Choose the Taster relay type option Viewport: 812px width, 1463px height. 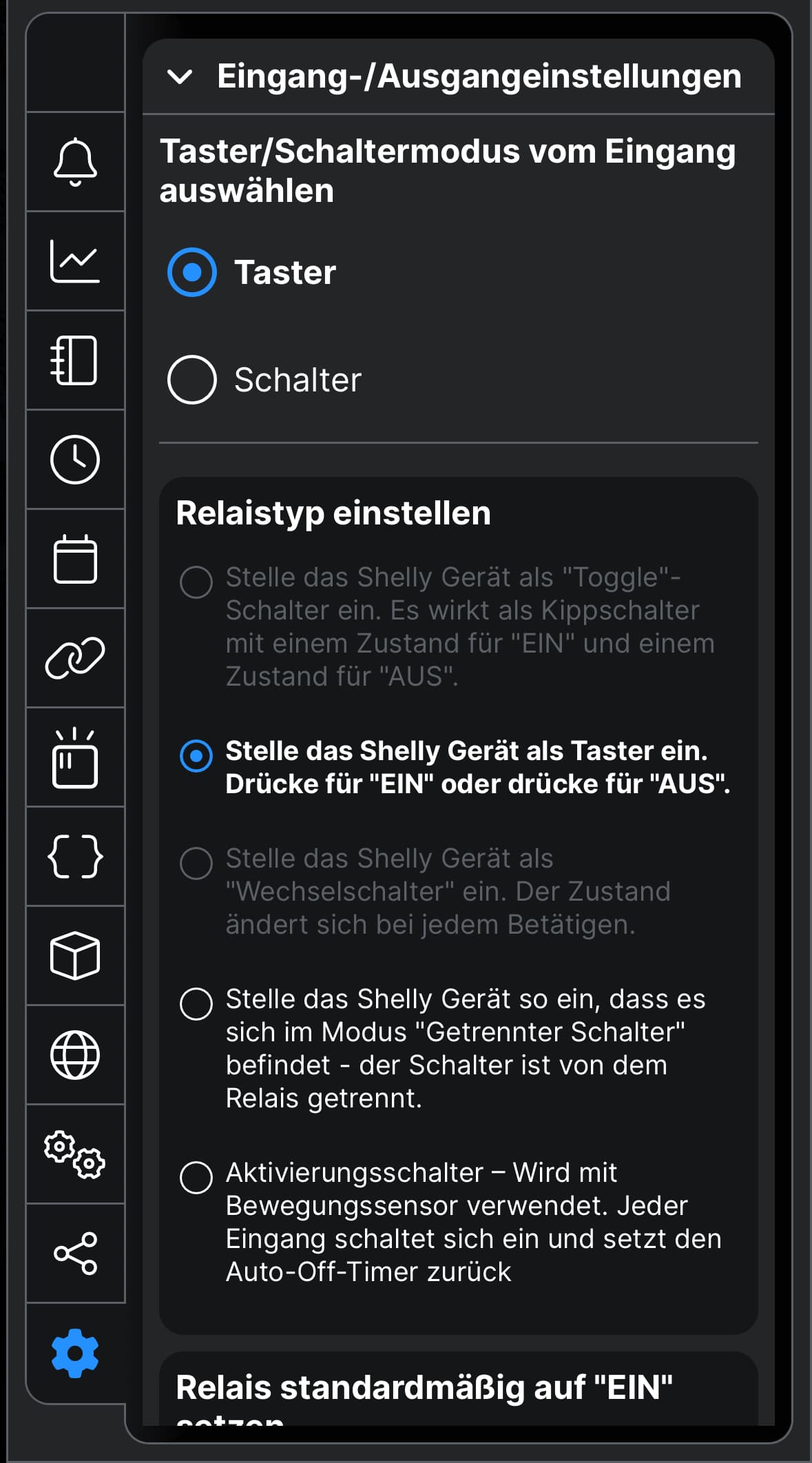(x=196, y=756)
